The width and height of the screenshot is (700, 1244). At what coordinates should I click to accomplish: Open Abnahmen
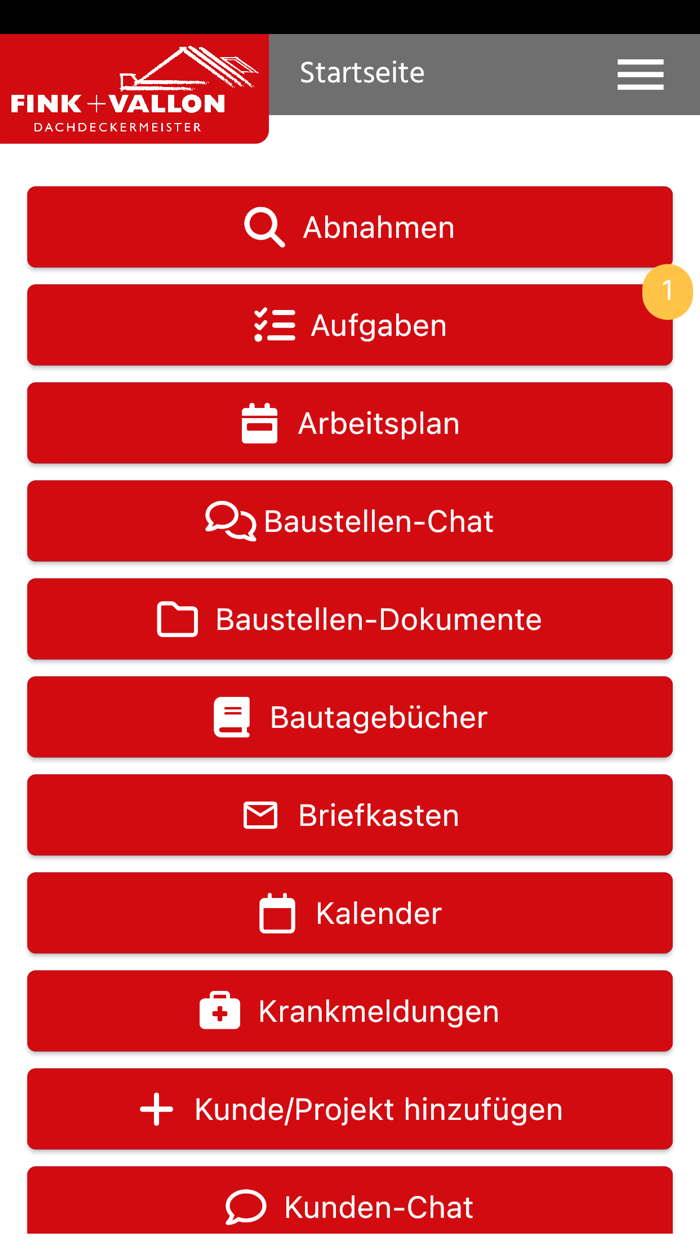(350, 227)
